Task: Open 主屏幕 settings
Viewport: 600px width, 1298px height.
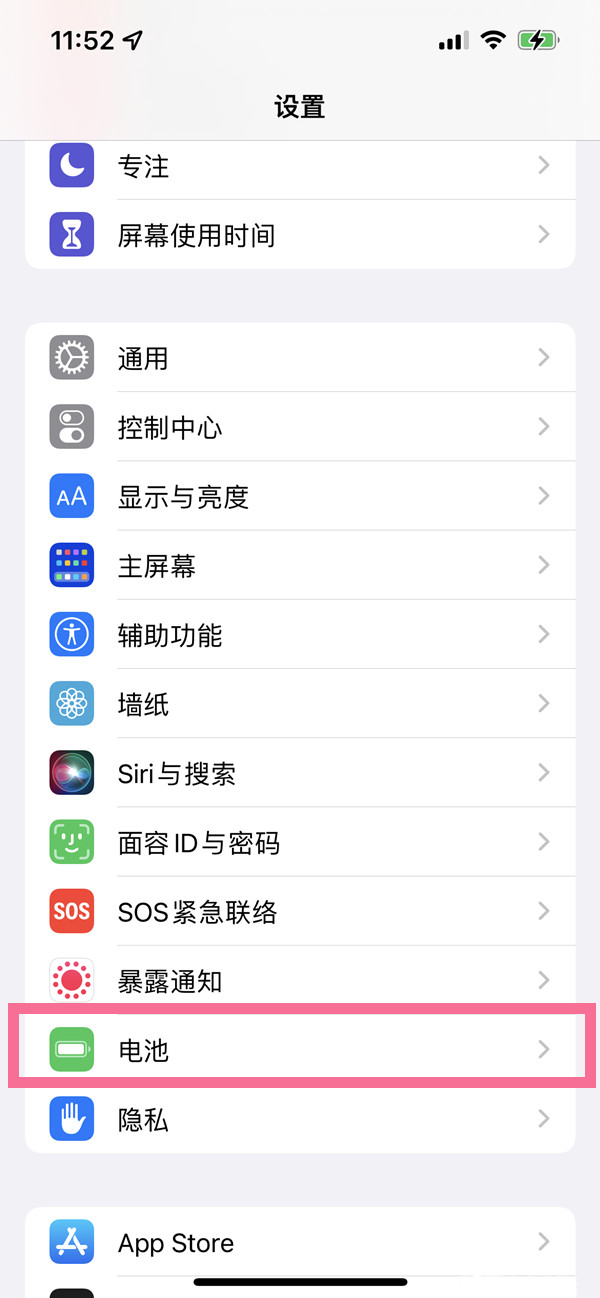Action: pyautogui.click(x=300, y=566)
